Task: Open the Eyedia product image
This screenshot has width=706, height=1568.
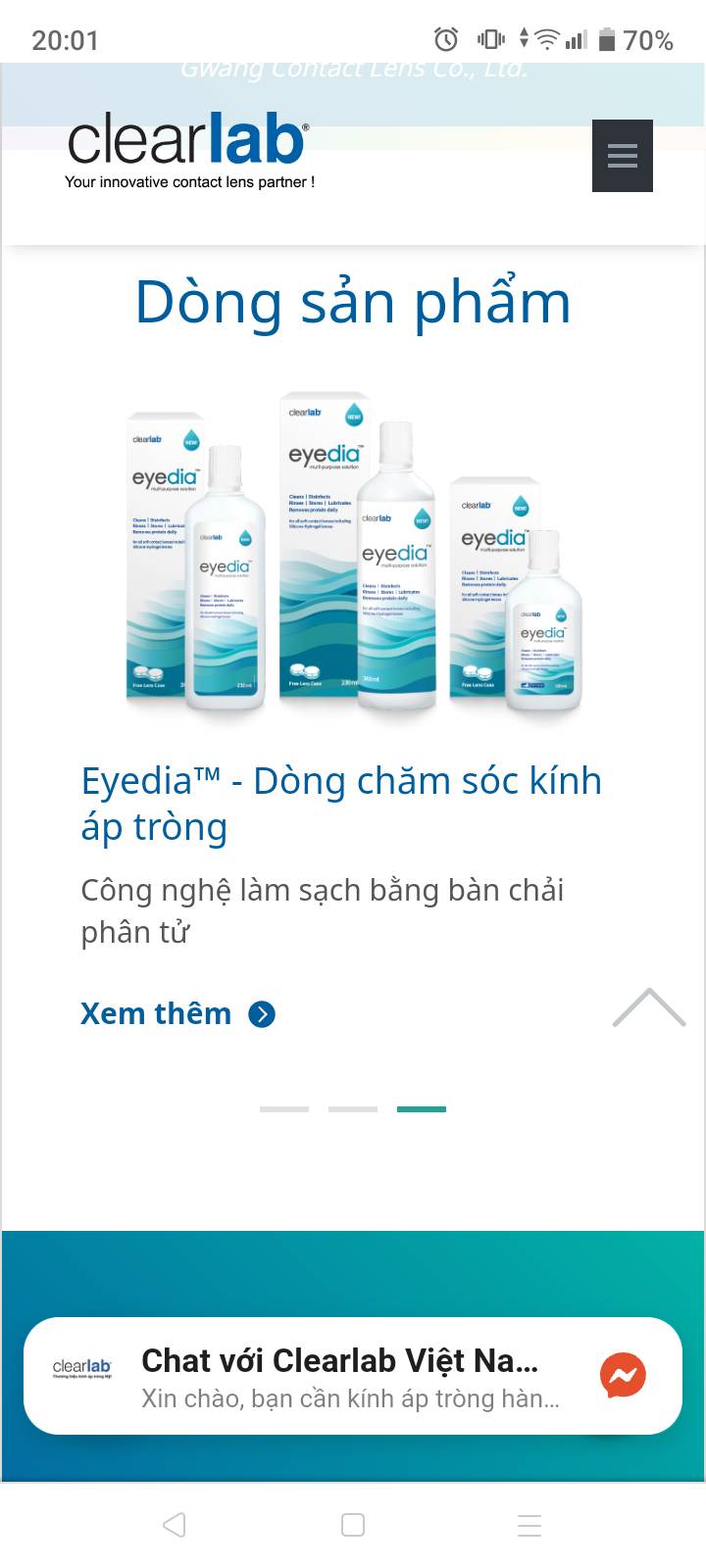Action: pyautogui.click(x=353, y=555)
